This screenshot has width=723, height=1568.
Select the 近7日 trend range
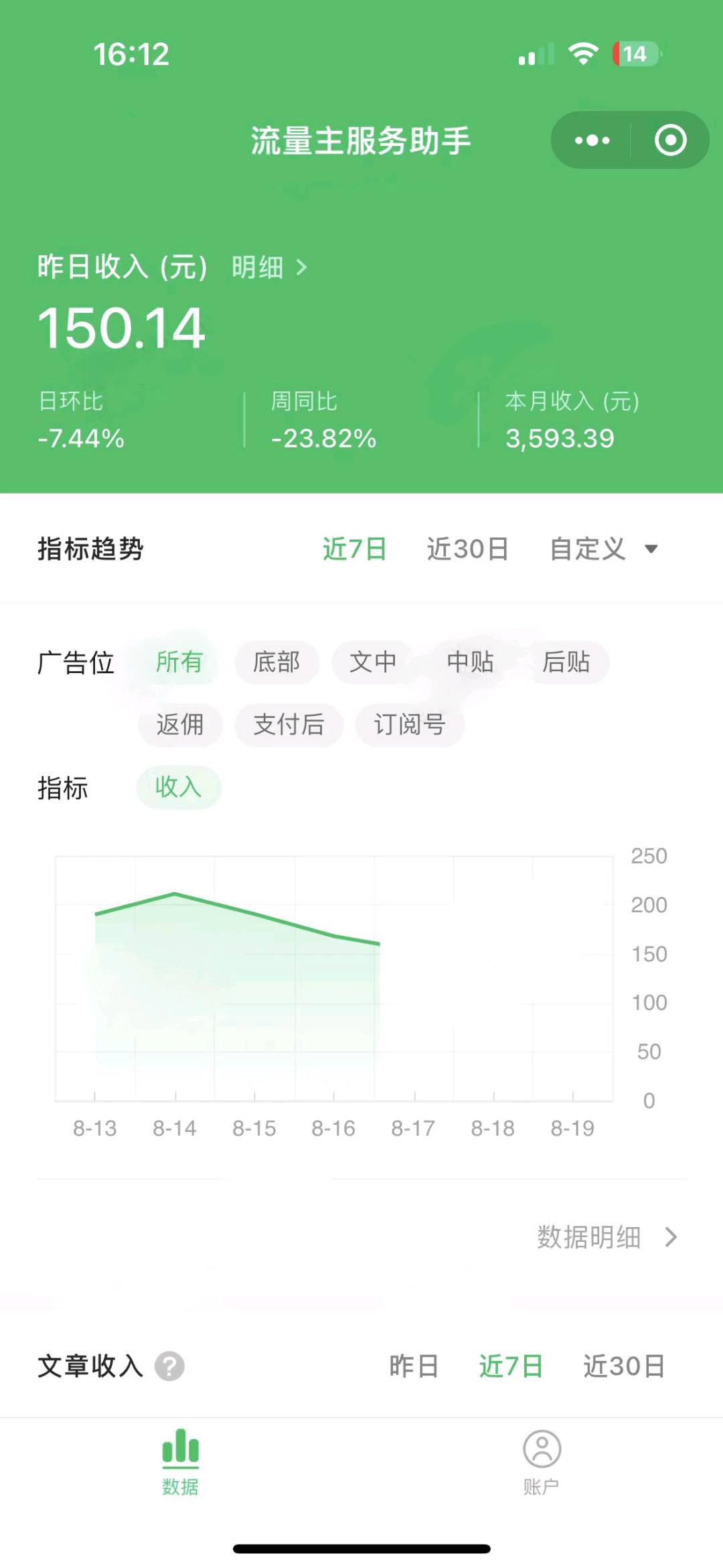(x=354, y=549)
